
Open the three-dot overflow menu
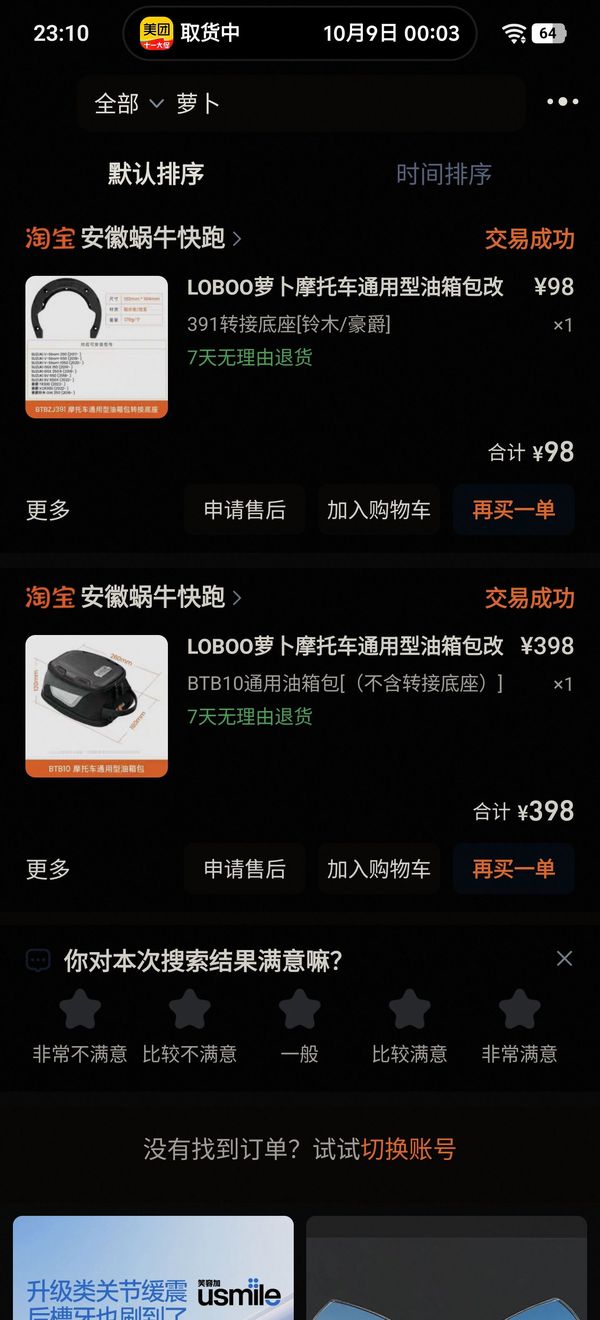tap(562, 102)
